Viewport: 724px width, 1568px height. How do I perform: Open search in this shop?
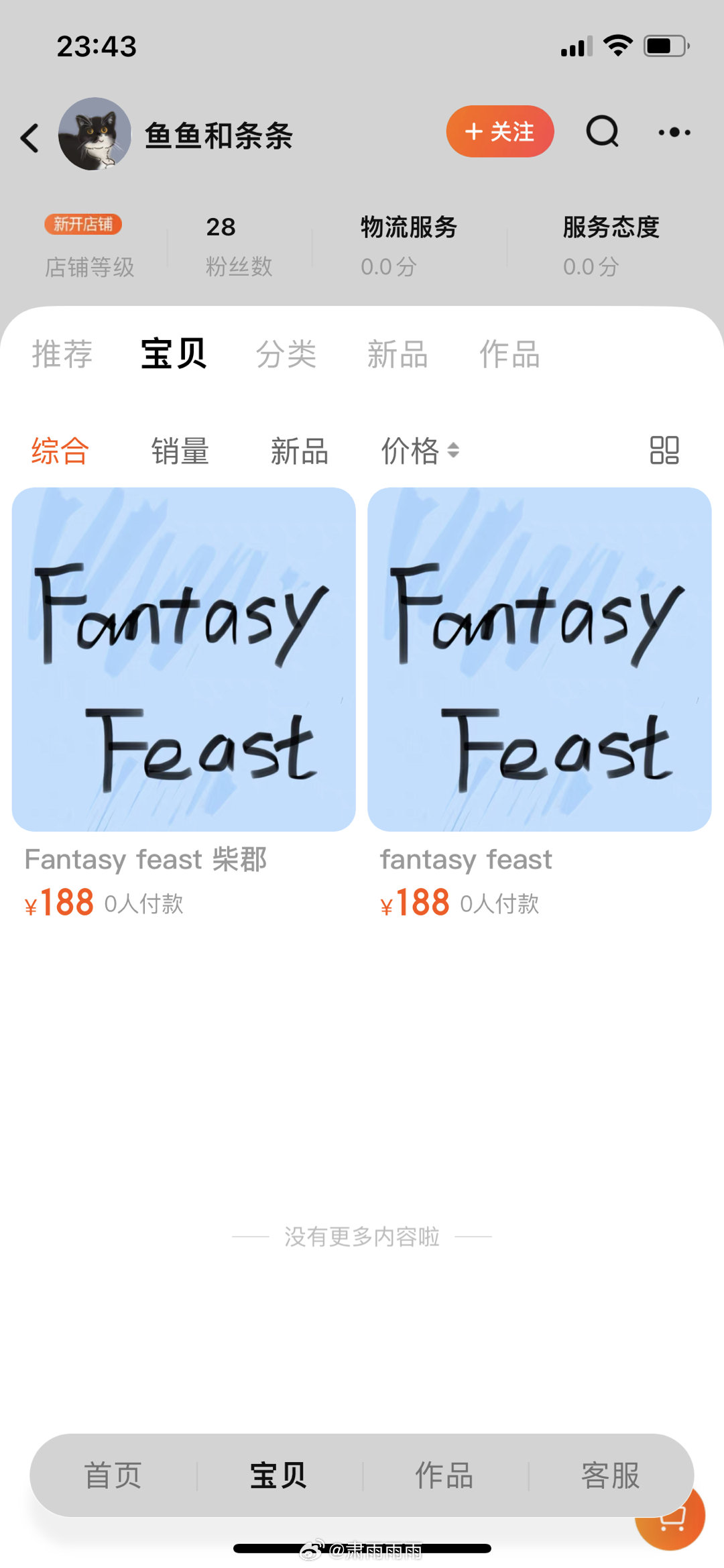(602, 131)
